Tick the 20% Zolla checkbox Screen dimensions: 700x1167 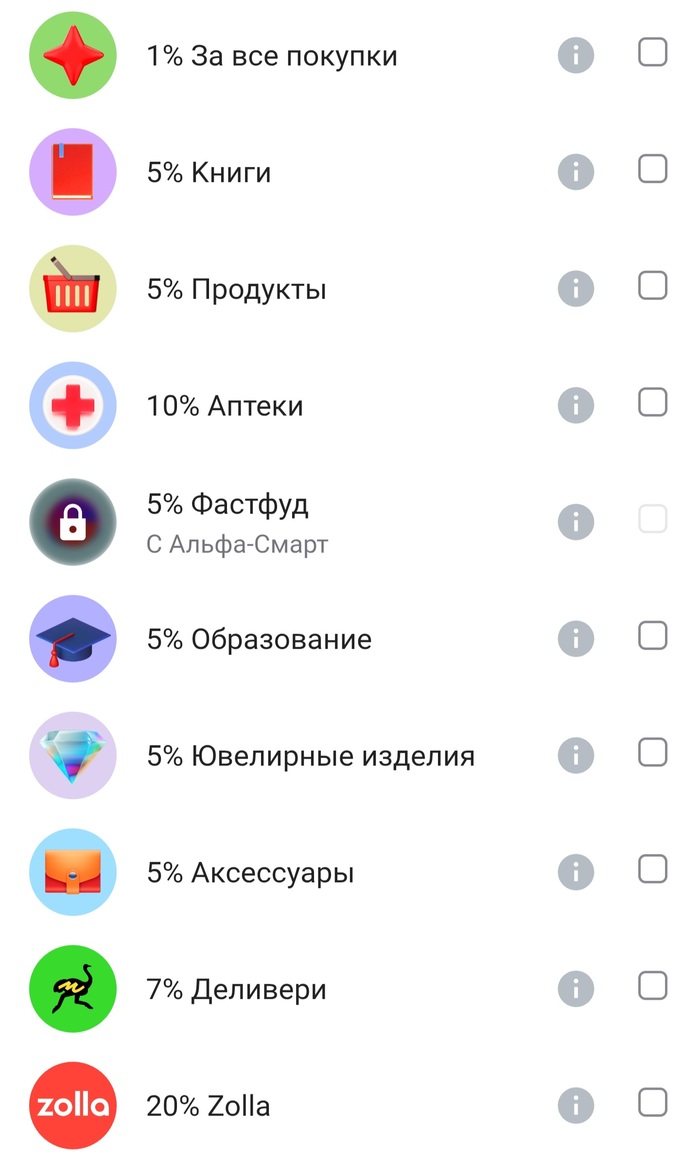(x=652, y=1102)
